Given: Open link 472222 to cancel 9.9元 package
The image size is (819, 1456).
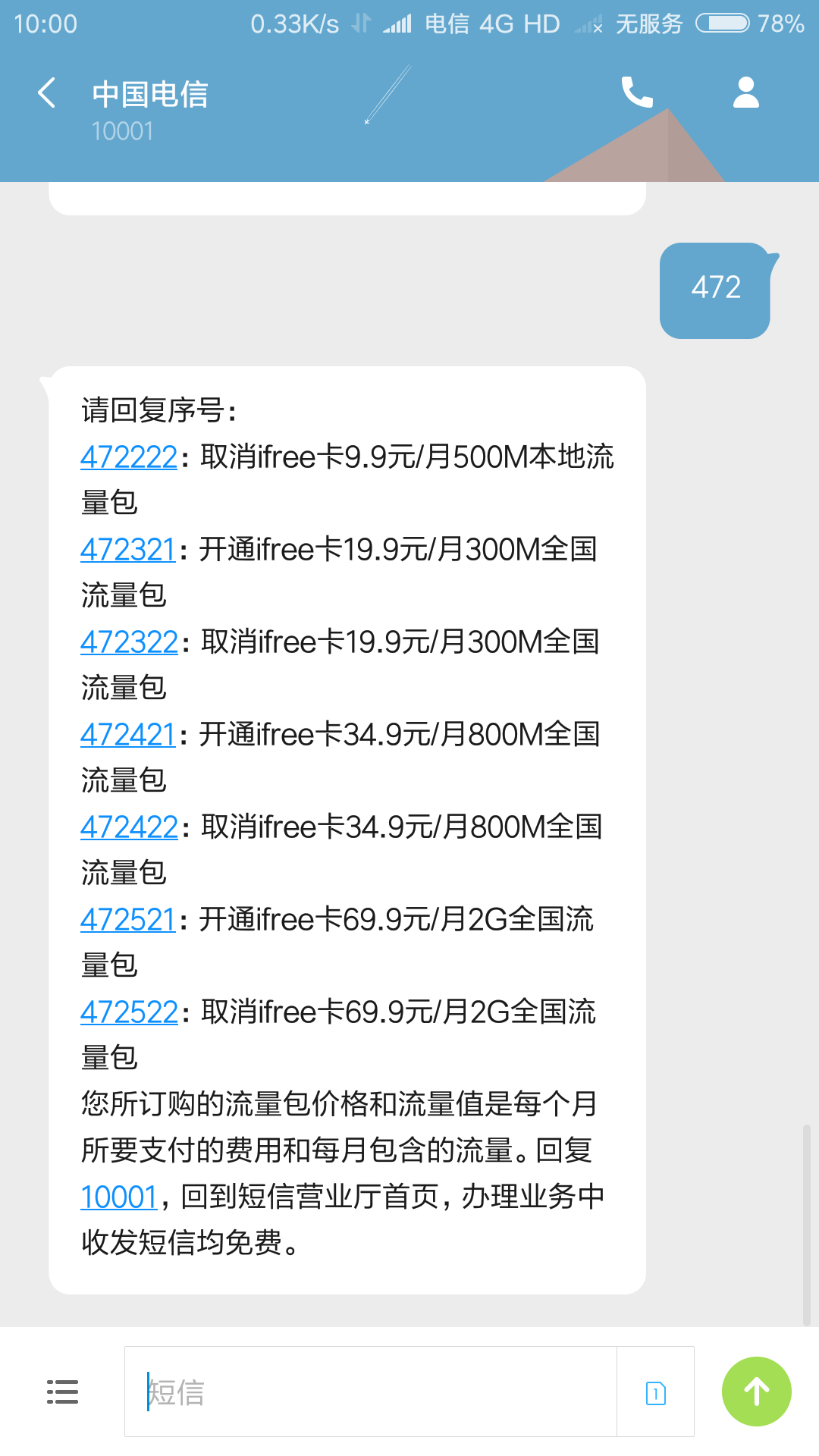Looking at the screenshot, I should (x=127, y=457).
